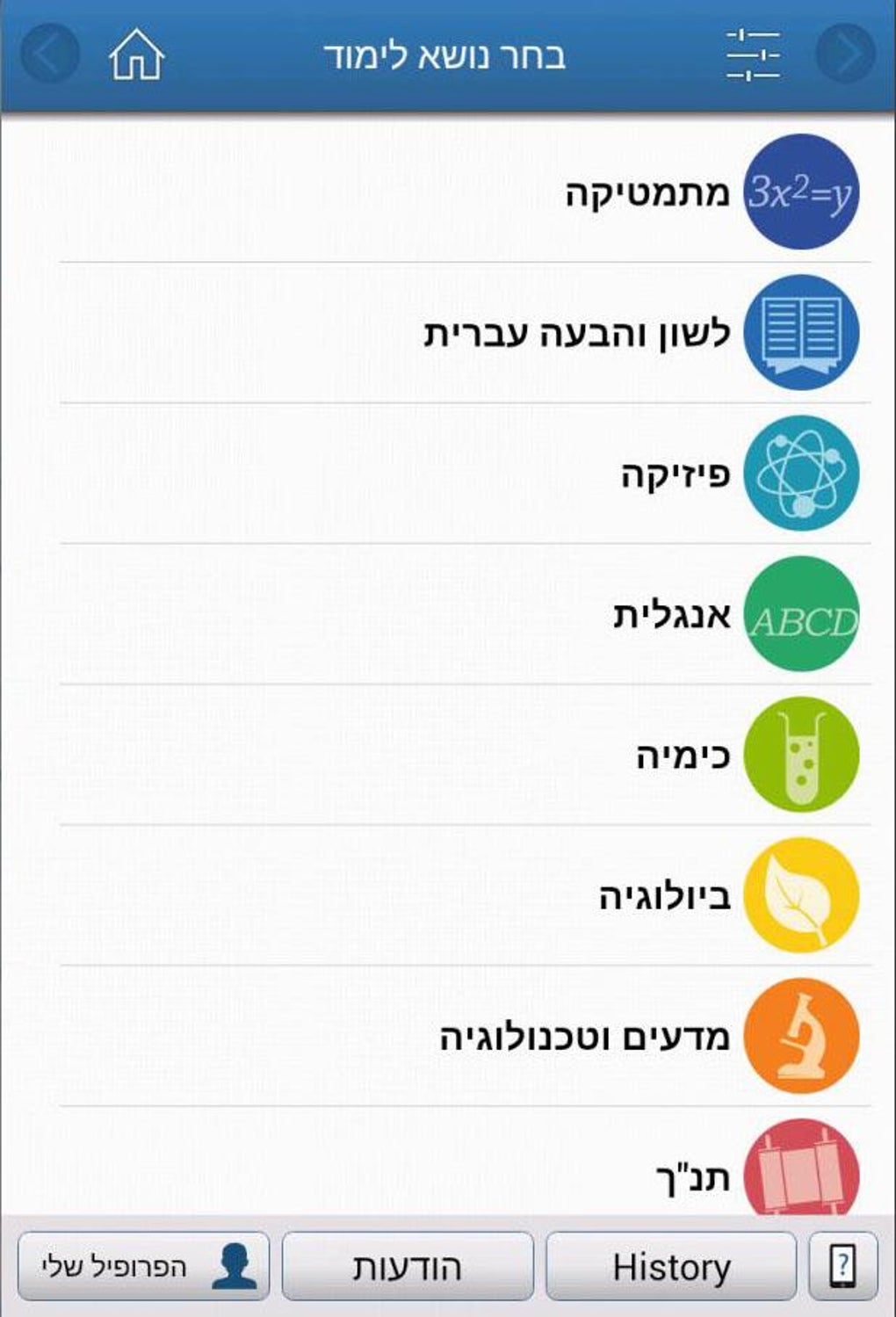Open the אנגלית subject
Screen dimensions: 896x1317
pyautogui.click(x=672, y=614)
